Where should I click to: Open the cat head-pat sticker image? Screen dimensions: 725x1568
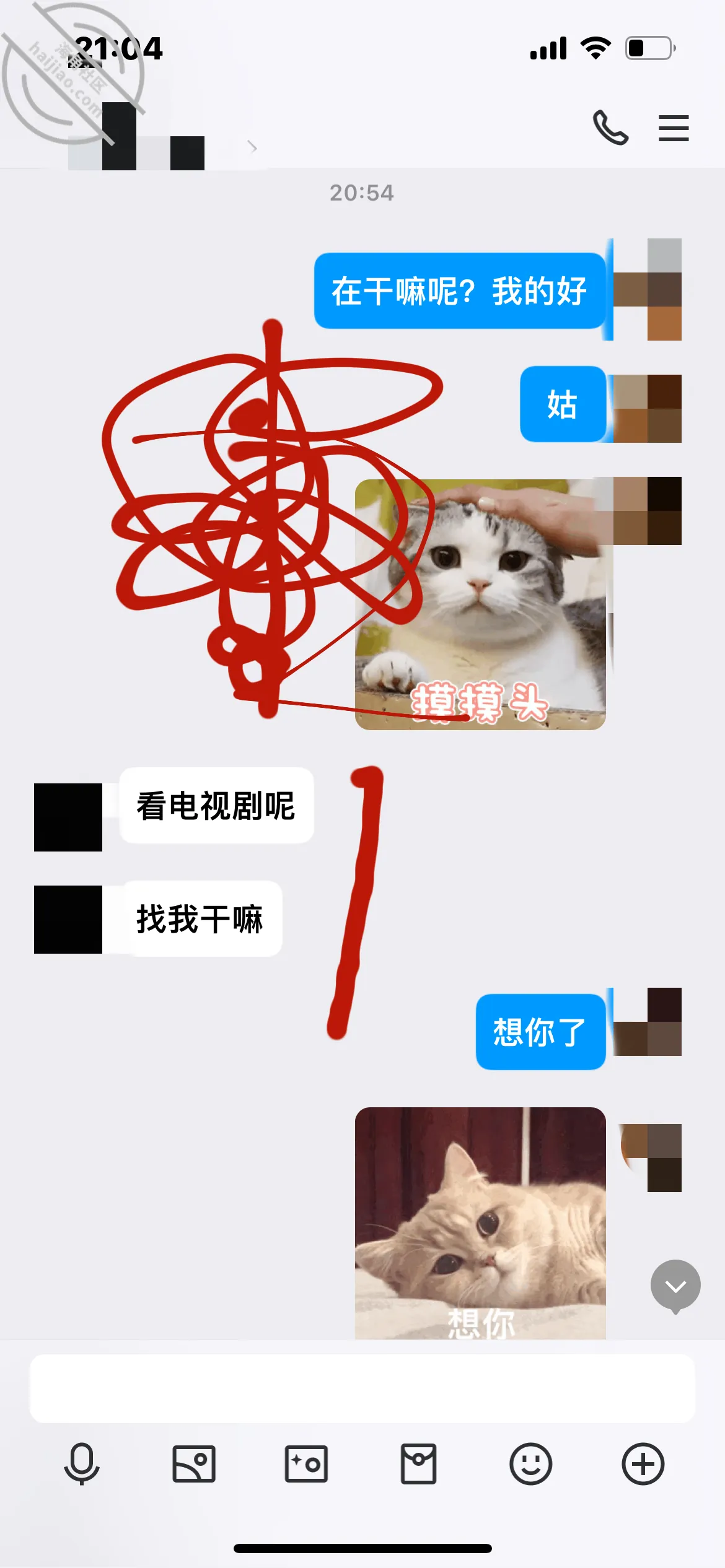tap(480, 604)
